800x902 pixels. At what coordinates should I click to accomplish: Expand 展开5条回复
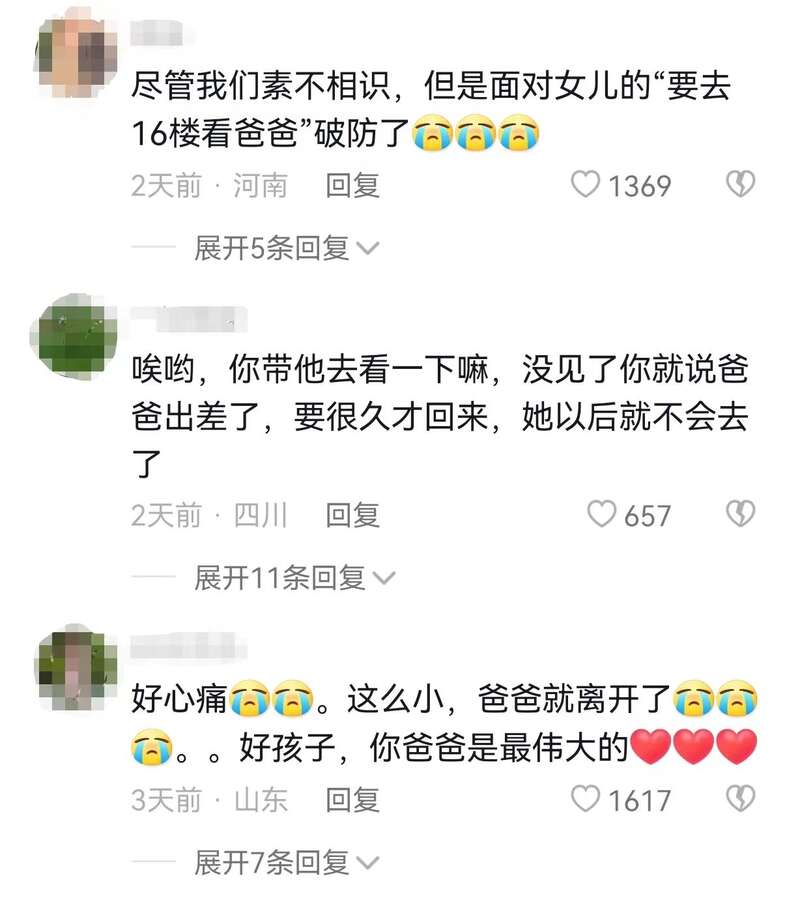286,248
